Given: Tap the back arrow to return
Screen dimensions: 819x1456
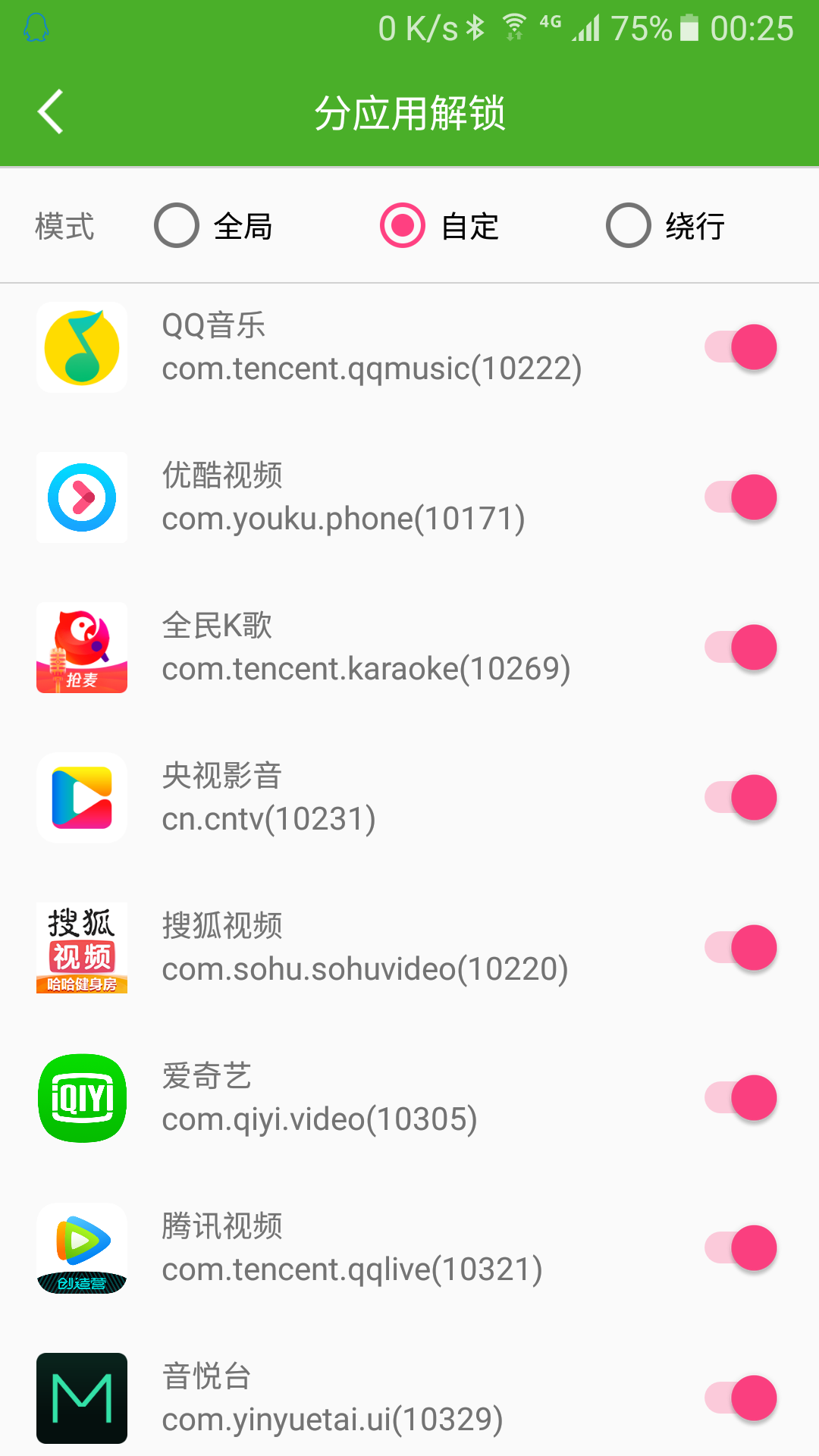Looking at the screenshot, I should tap(50, 111).
